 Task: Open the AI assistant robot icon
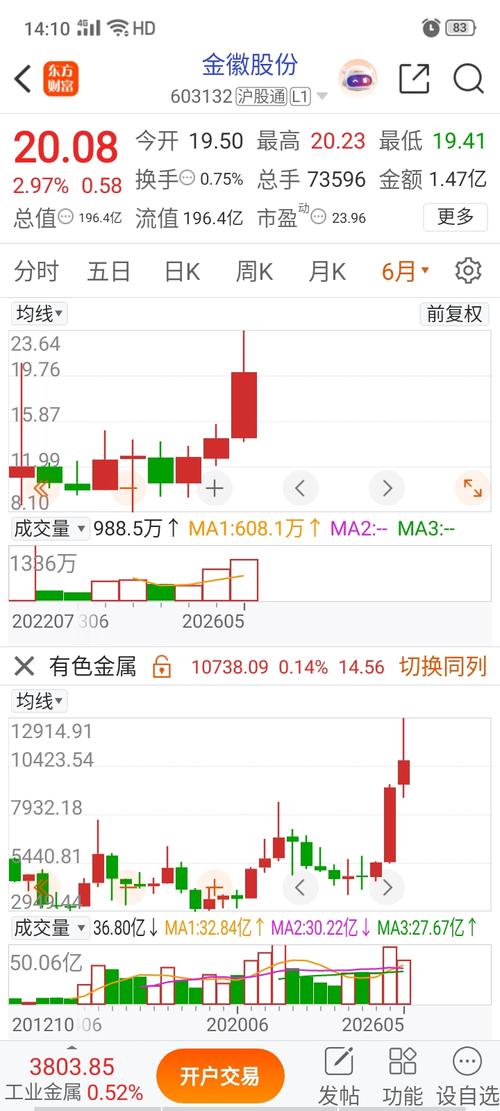[x=358, y=79]
